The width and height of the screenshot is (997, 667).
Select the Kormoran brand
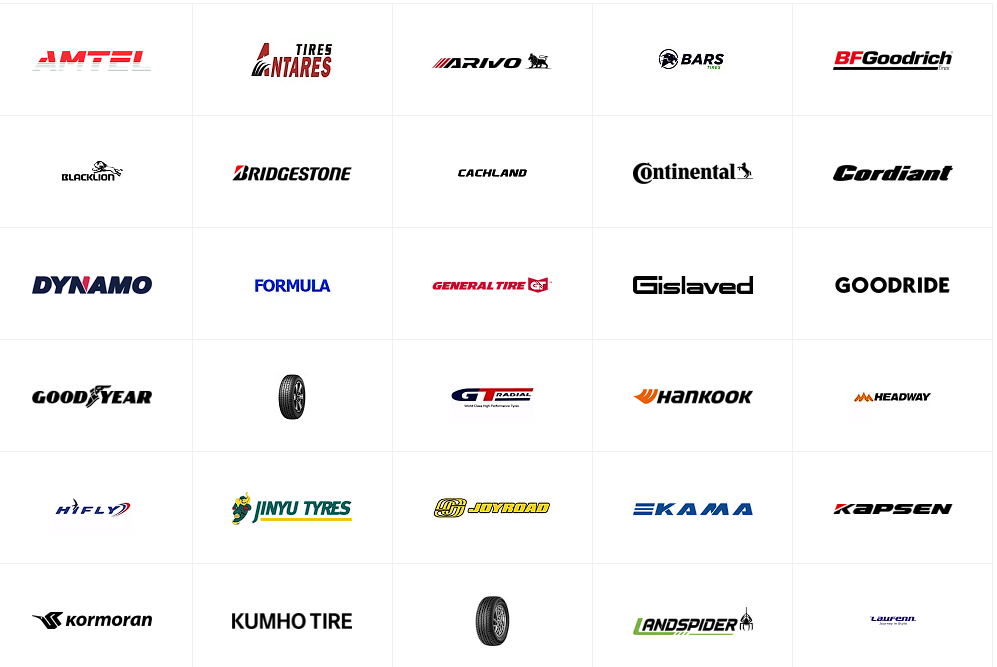pyautogui.click(x=92, y=620)
